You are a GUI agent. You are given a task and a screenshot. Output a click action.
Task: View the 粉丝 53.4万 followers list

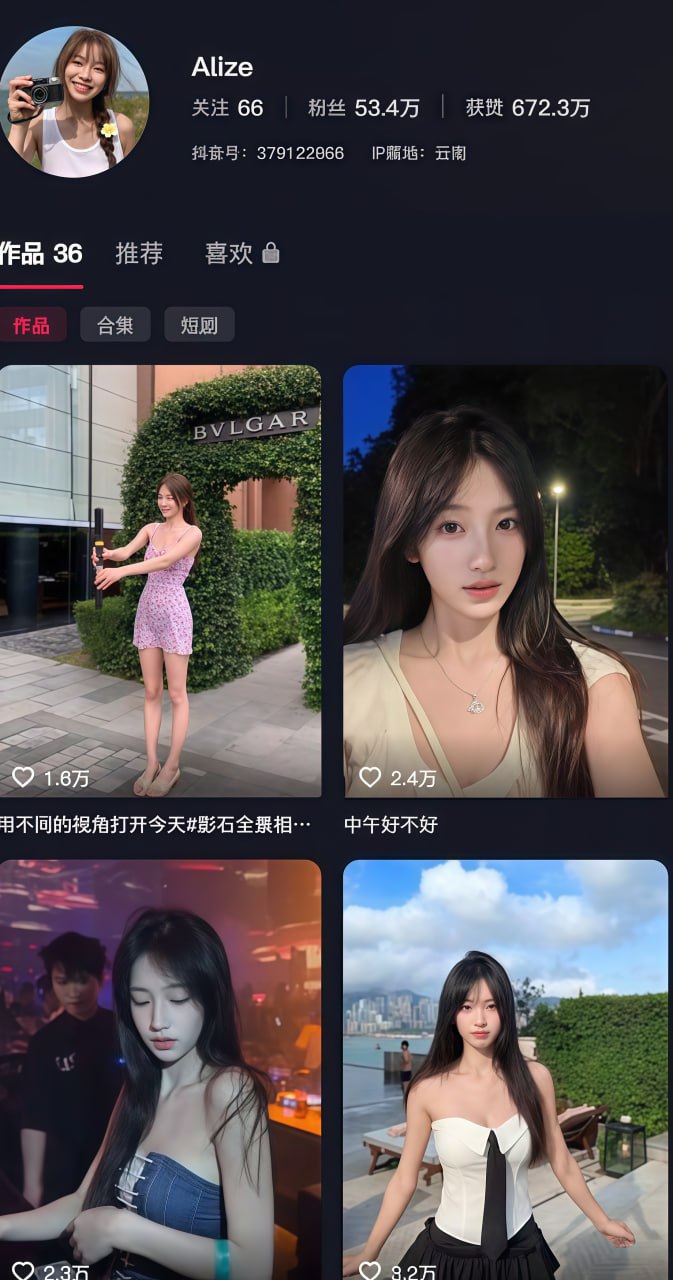pos(363,108)
